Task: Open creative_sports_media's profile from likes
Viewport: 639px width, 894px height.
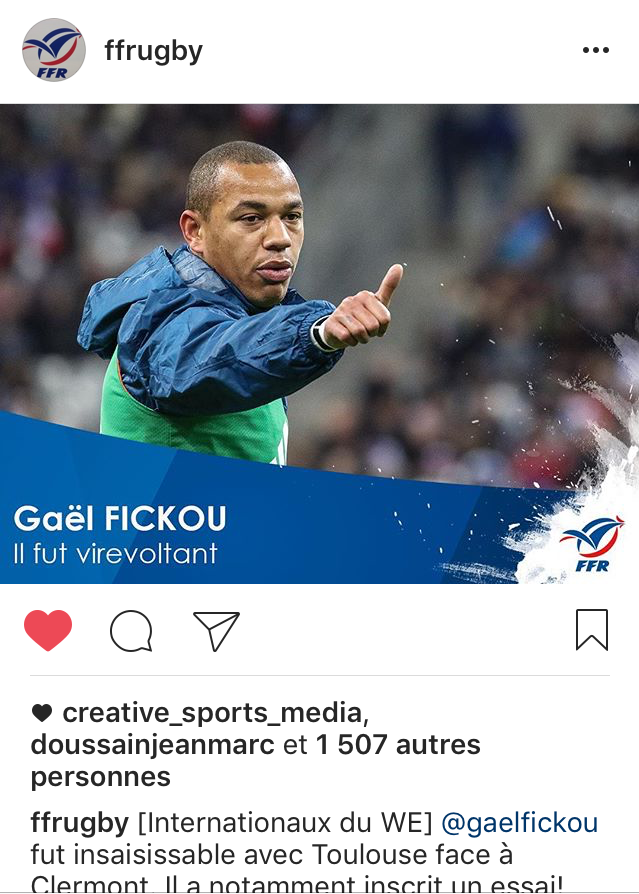Action: 212,713
